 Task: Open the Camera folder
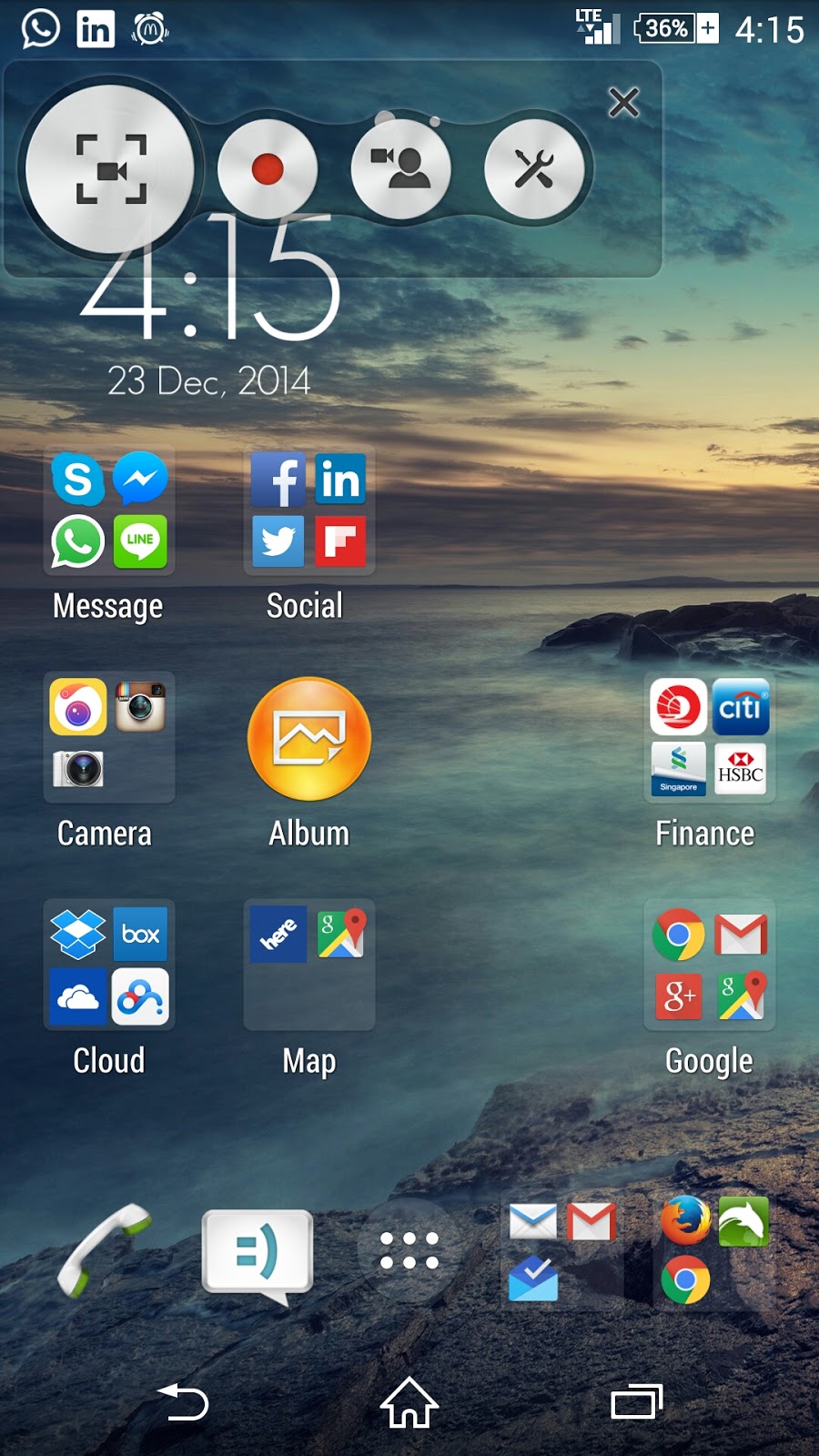[x=109, y=737]
